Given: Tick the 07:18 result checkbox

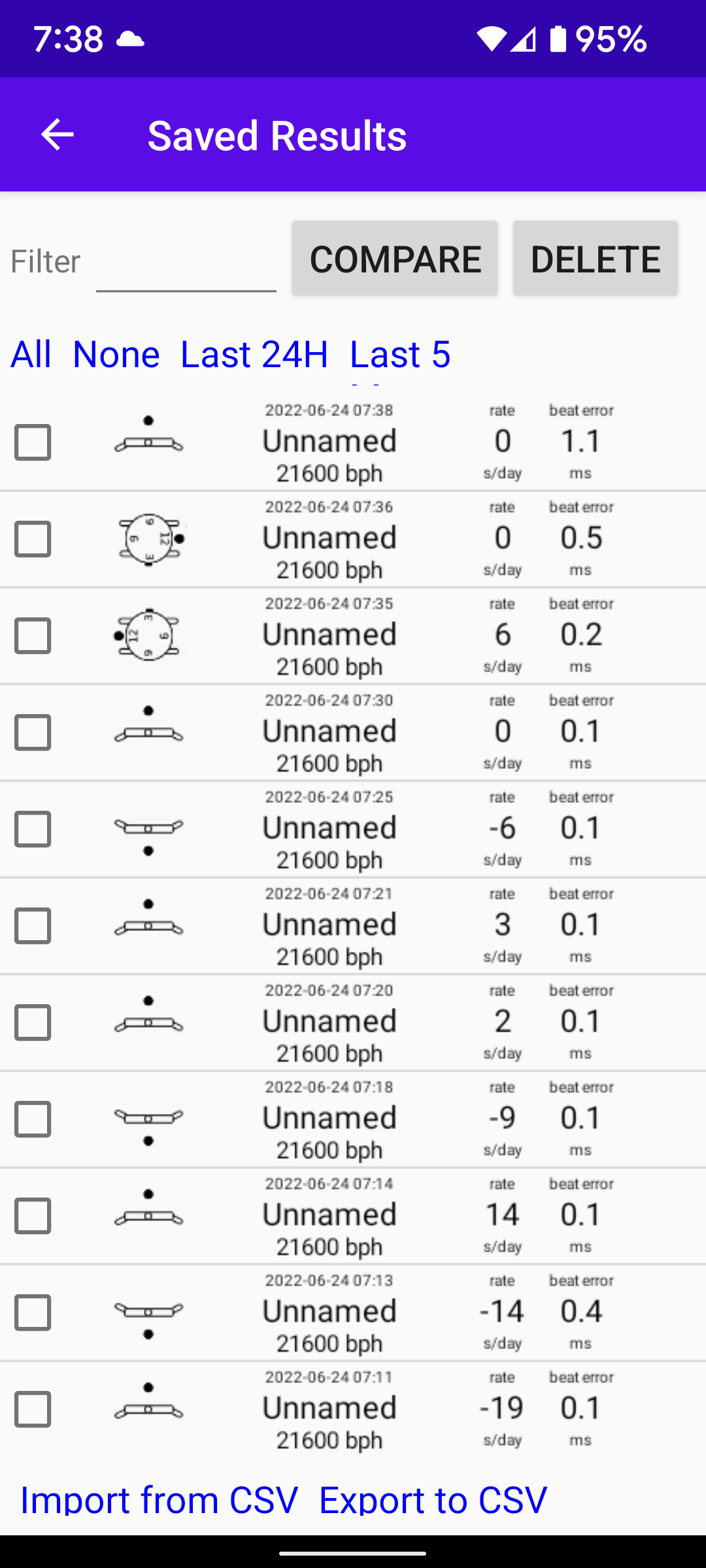Looking at the screenshot, I should coord(33,1119).
